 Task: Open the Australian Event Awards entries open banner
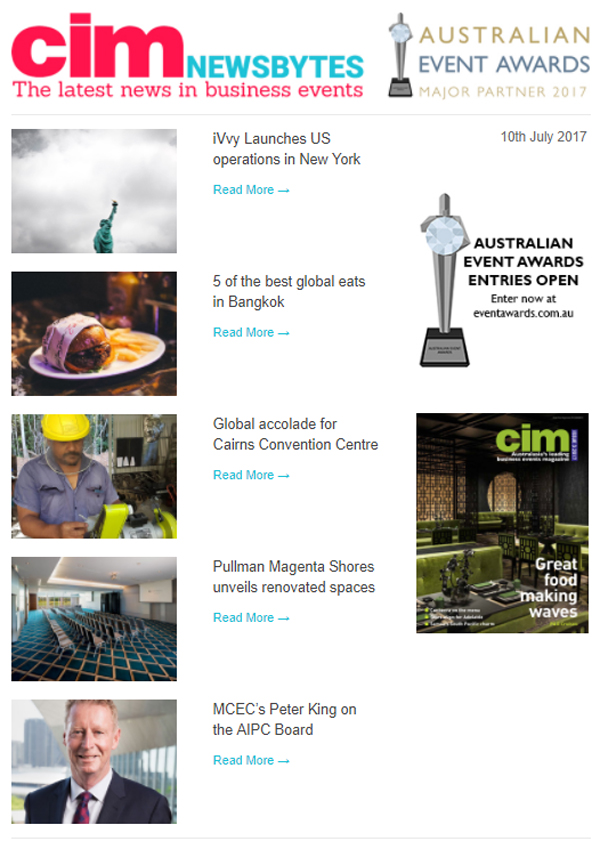502,279
